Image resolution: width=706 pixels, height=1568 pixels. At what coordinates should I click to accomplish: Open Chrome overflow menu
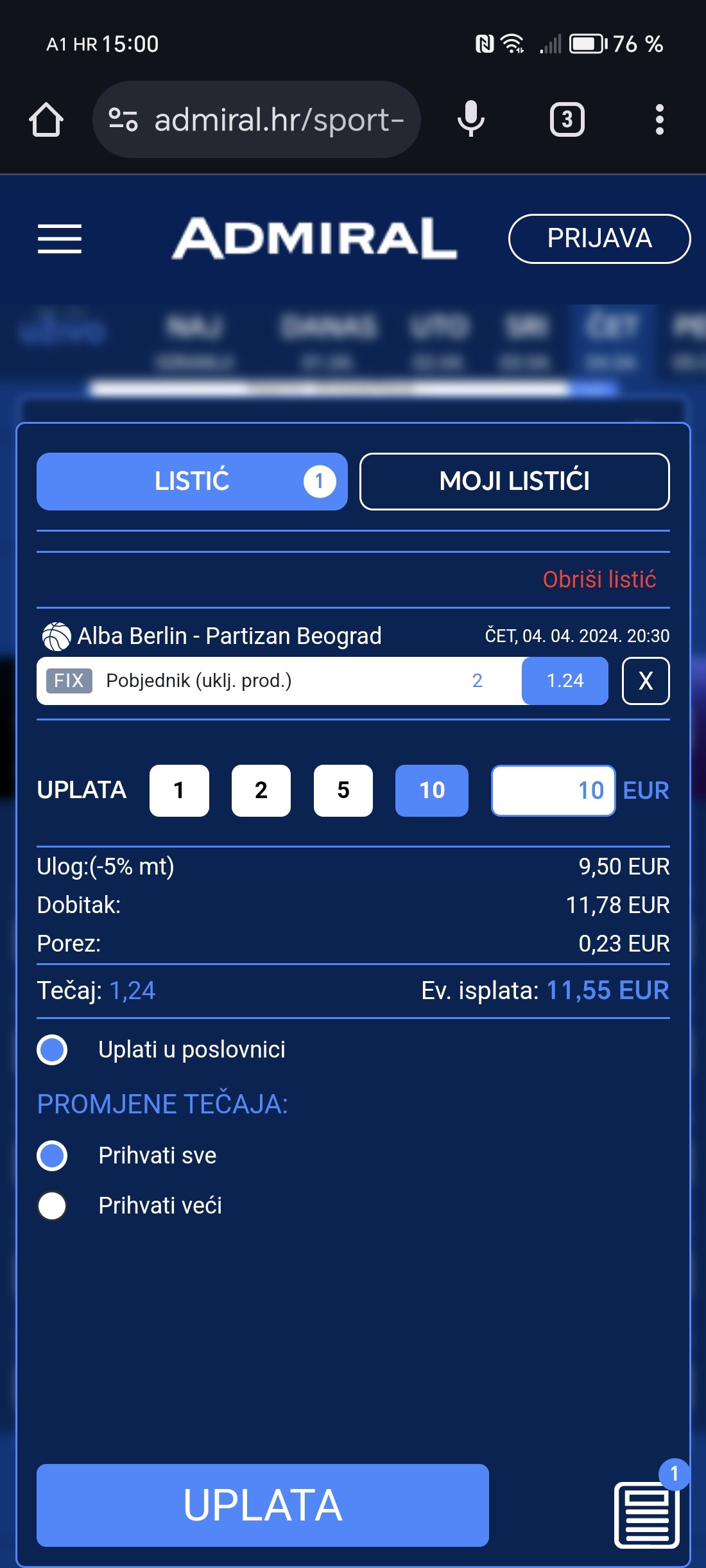tap(659, 119)
